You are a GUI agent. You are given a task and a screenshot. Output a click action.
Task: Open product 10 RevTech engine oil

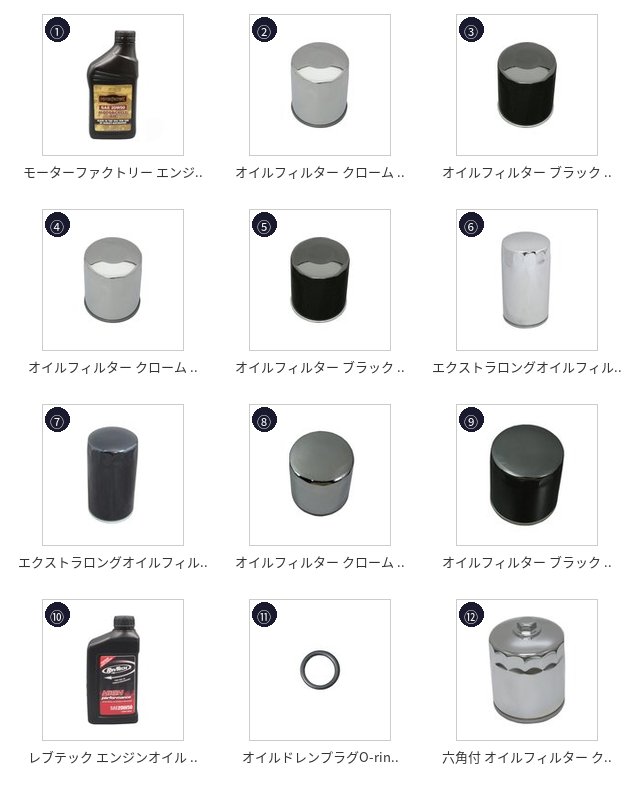pos(112,670)
